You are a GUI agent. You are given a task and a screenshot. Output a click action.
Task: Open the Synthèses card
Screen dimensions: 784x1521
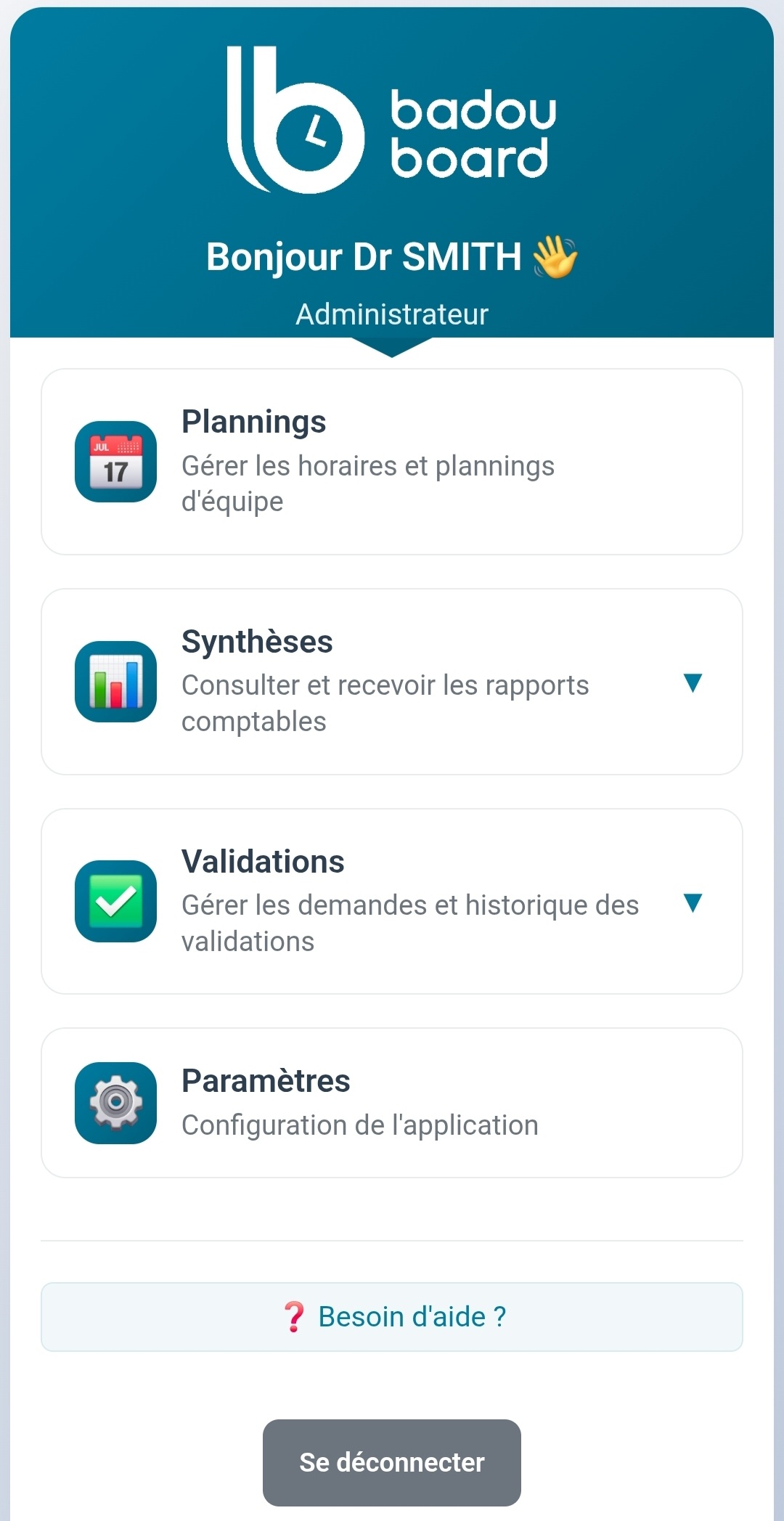pyautogui.click(x=392, y=680)
